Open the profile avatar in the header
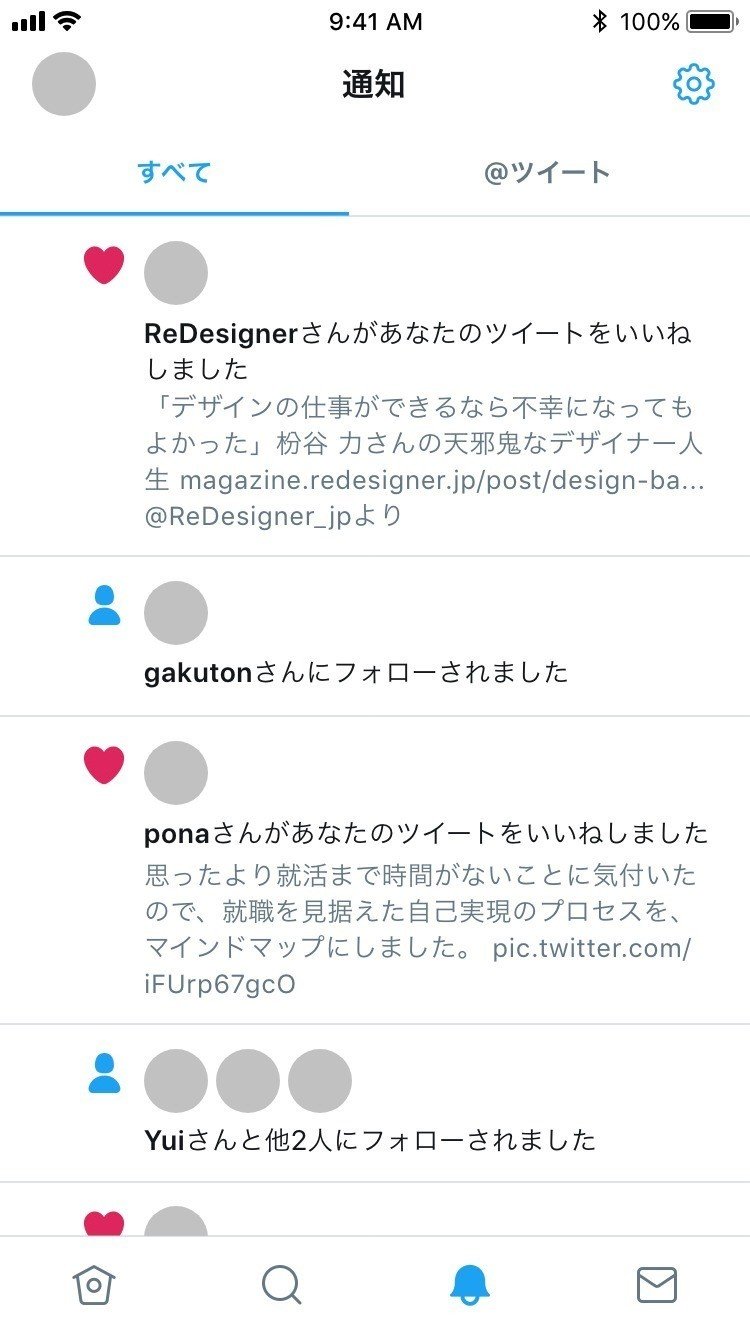 [64, 84]
